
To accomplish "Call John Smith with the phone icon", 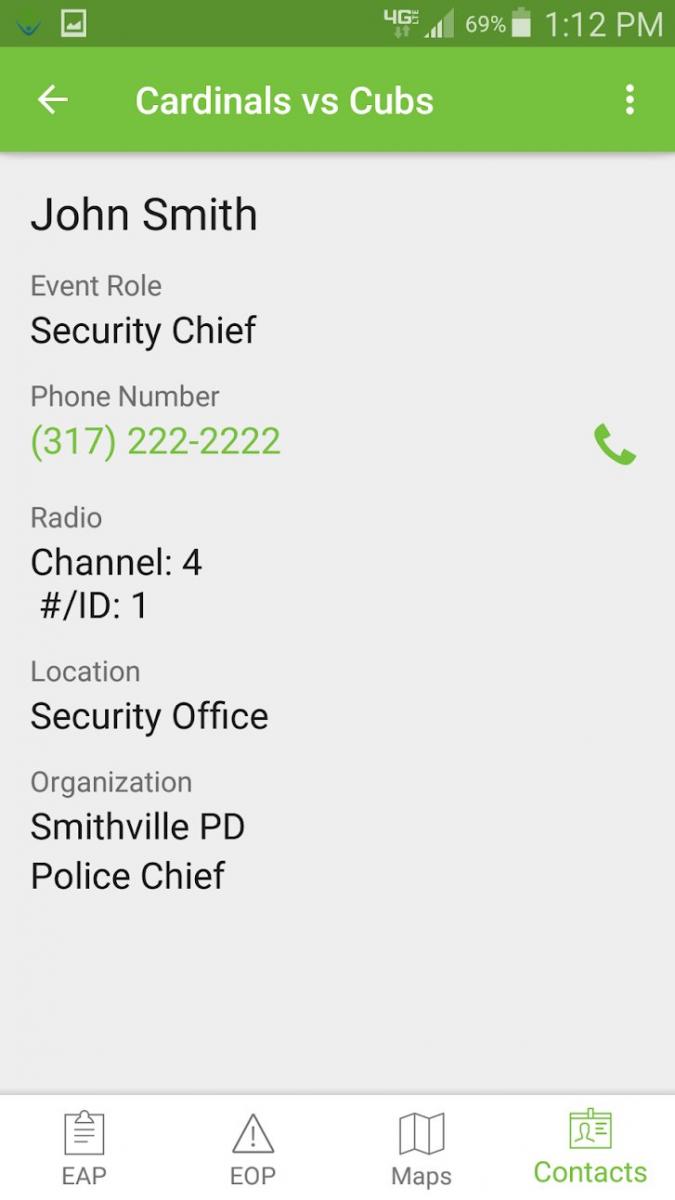I will [615, 444].
